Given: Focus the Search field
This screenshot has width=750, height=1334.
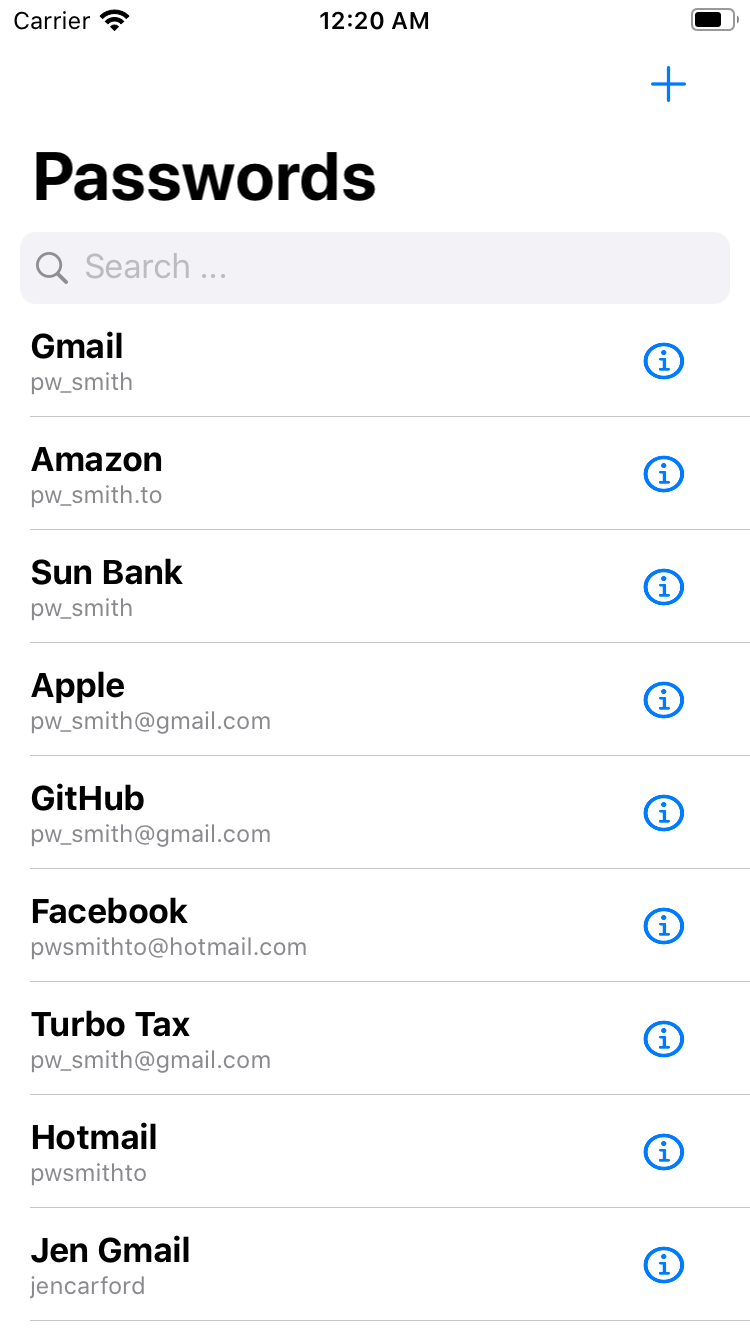Looking at the screenshot, I should [x=375, y=267].
